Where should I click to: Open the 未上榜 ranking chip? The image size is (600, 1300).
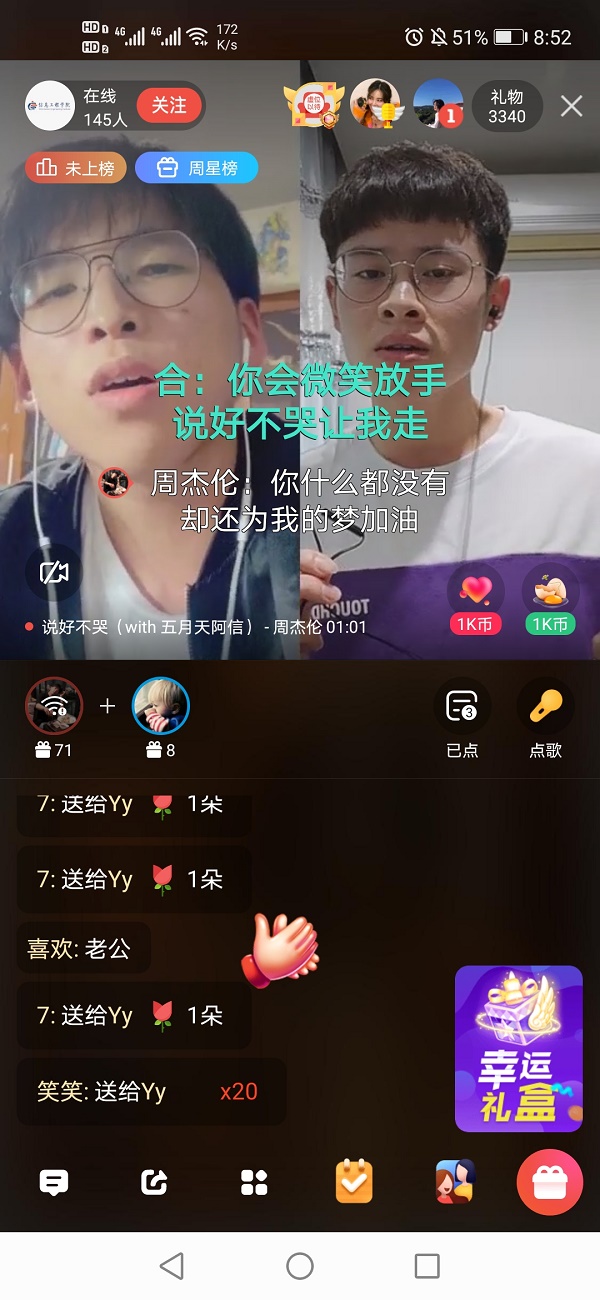76,168
